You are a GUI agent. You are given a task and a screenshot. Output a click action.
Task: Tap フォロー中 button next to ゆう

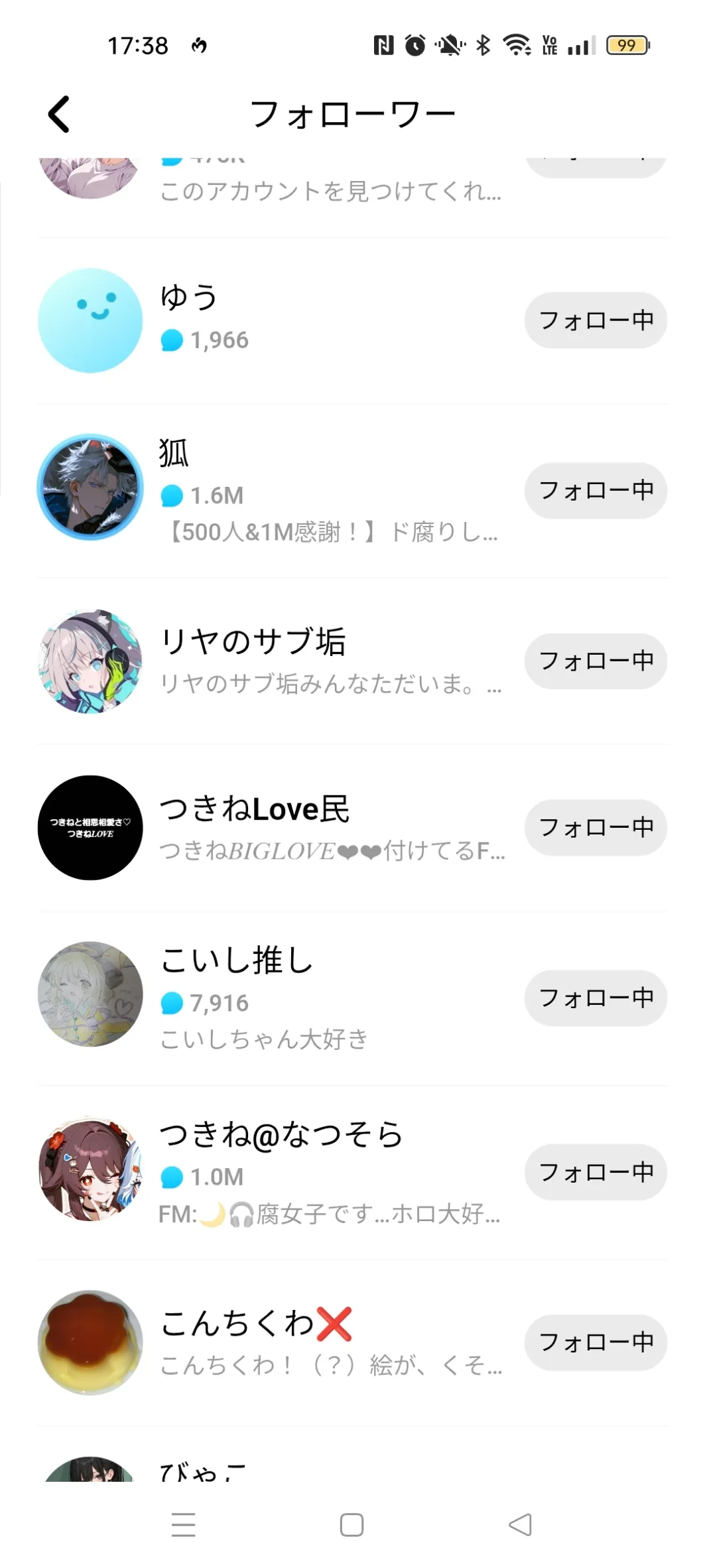tap(595, 320)
